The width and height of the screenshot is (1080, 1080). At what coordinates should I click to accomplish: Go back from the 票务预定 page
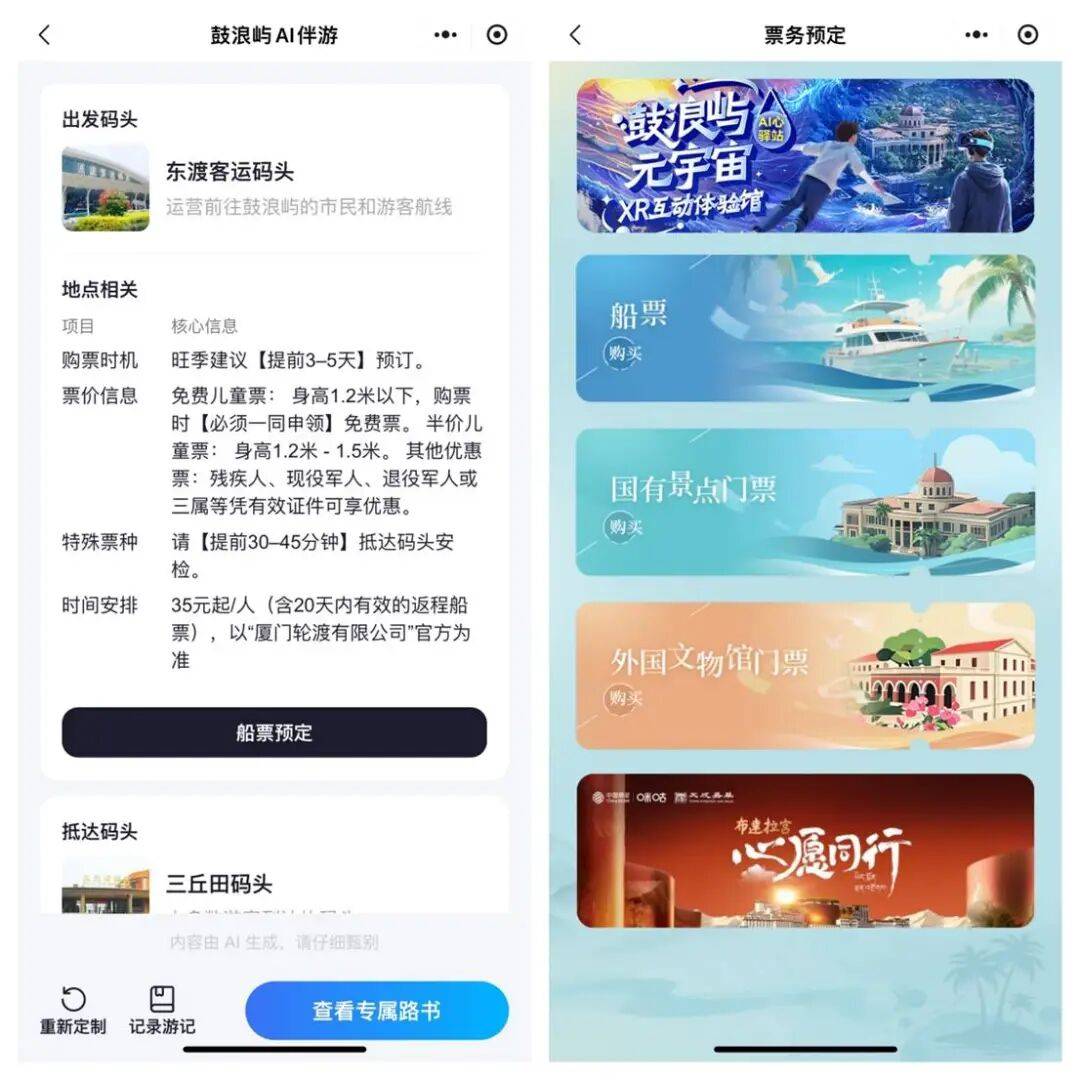tap(575, 35)
